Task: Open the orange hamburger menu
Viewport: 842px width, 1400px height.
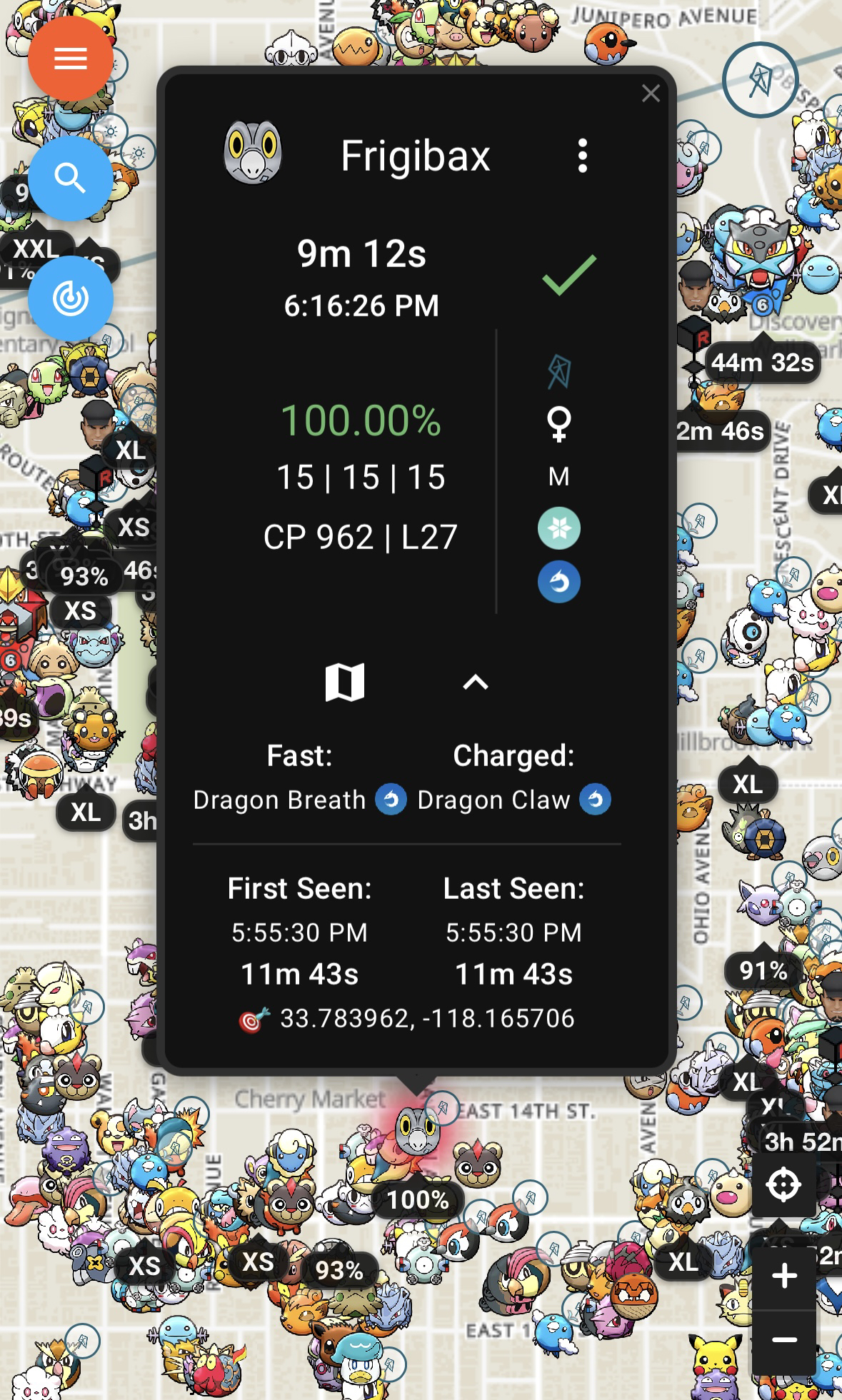Action: (70, 59)
